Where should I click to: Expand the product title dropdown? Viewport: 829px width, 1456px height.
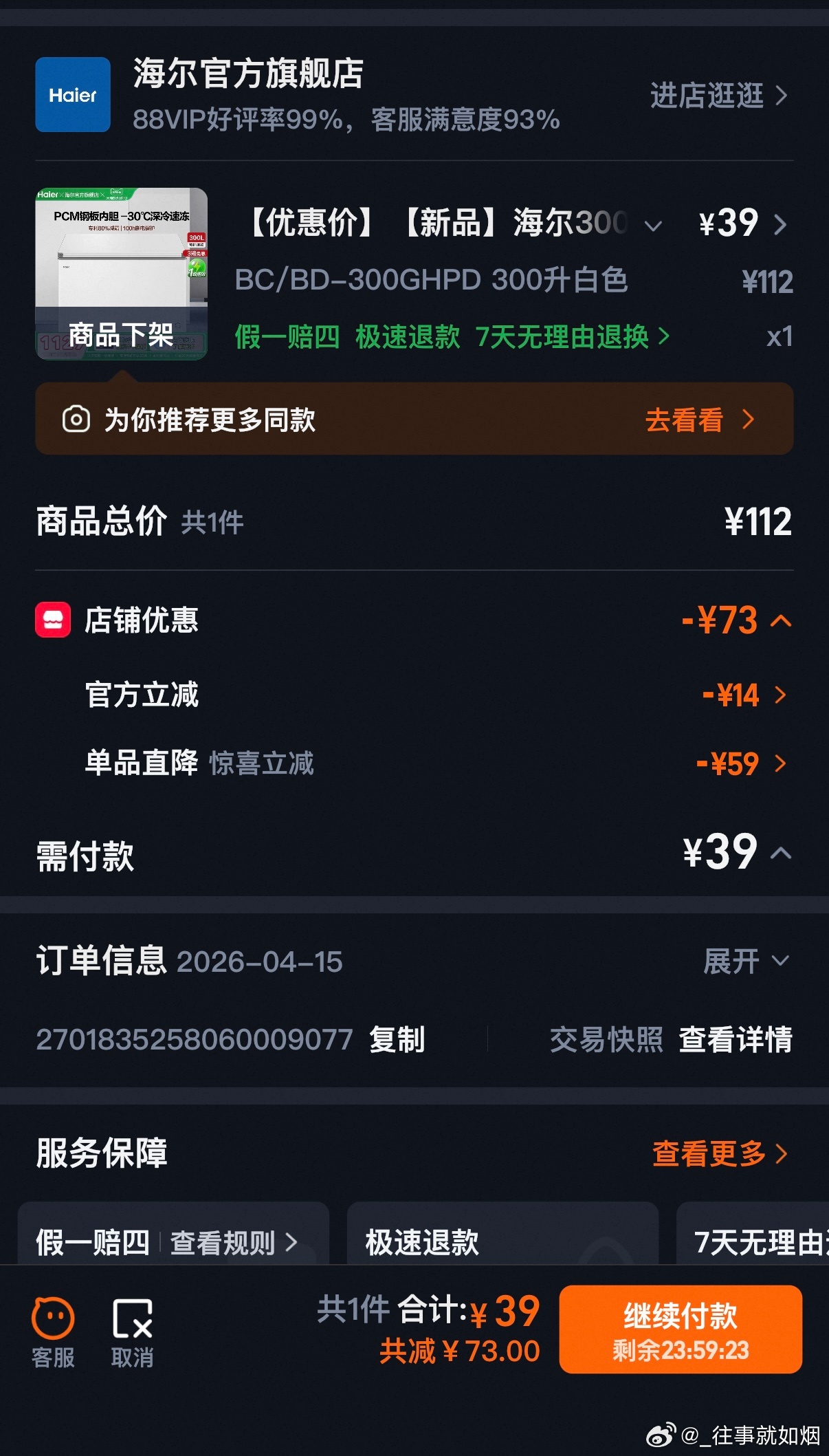tap(652, 225)
